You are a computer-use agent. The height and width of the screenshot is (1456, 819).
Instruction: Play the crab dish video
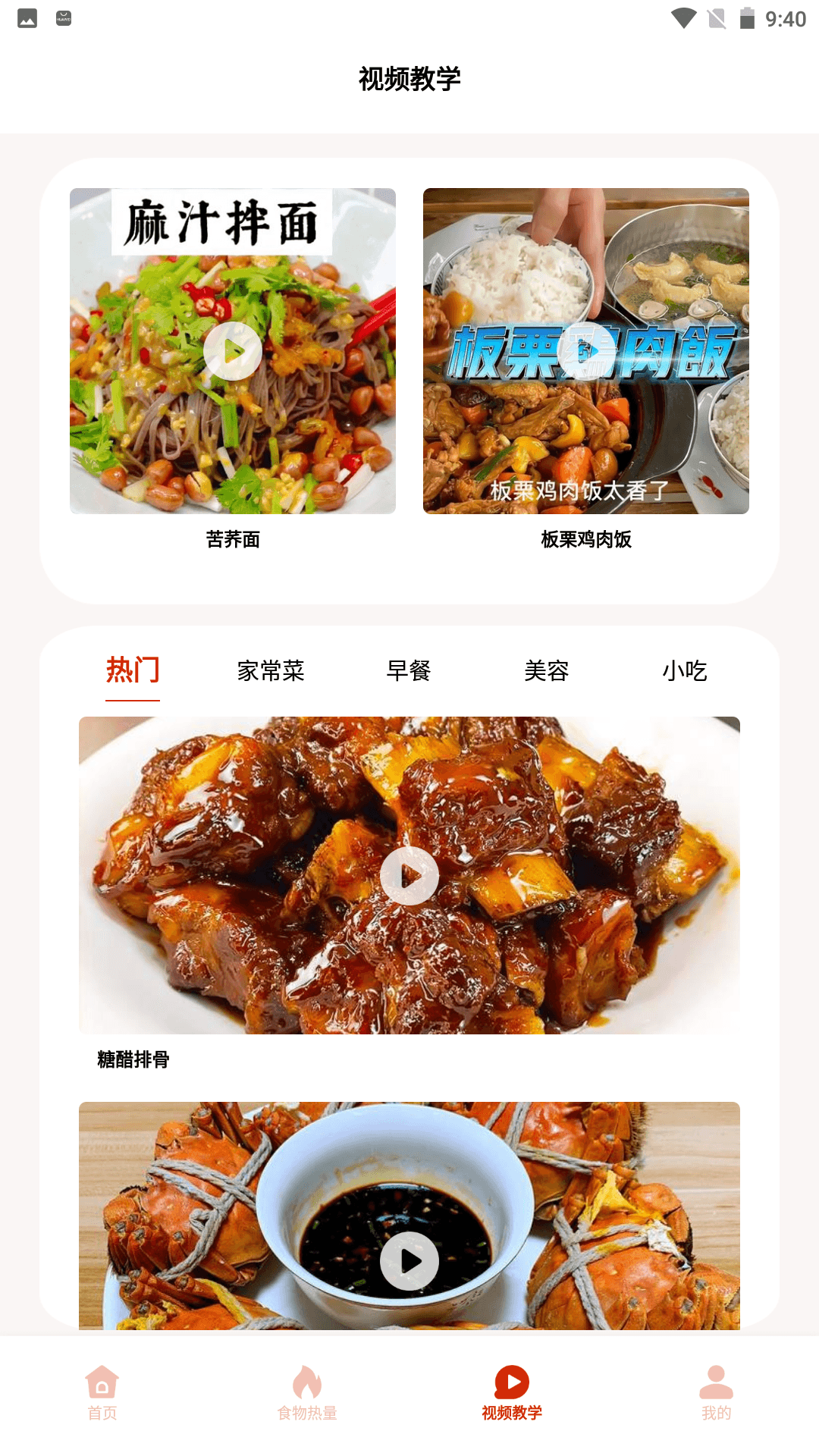[409, 1261]
